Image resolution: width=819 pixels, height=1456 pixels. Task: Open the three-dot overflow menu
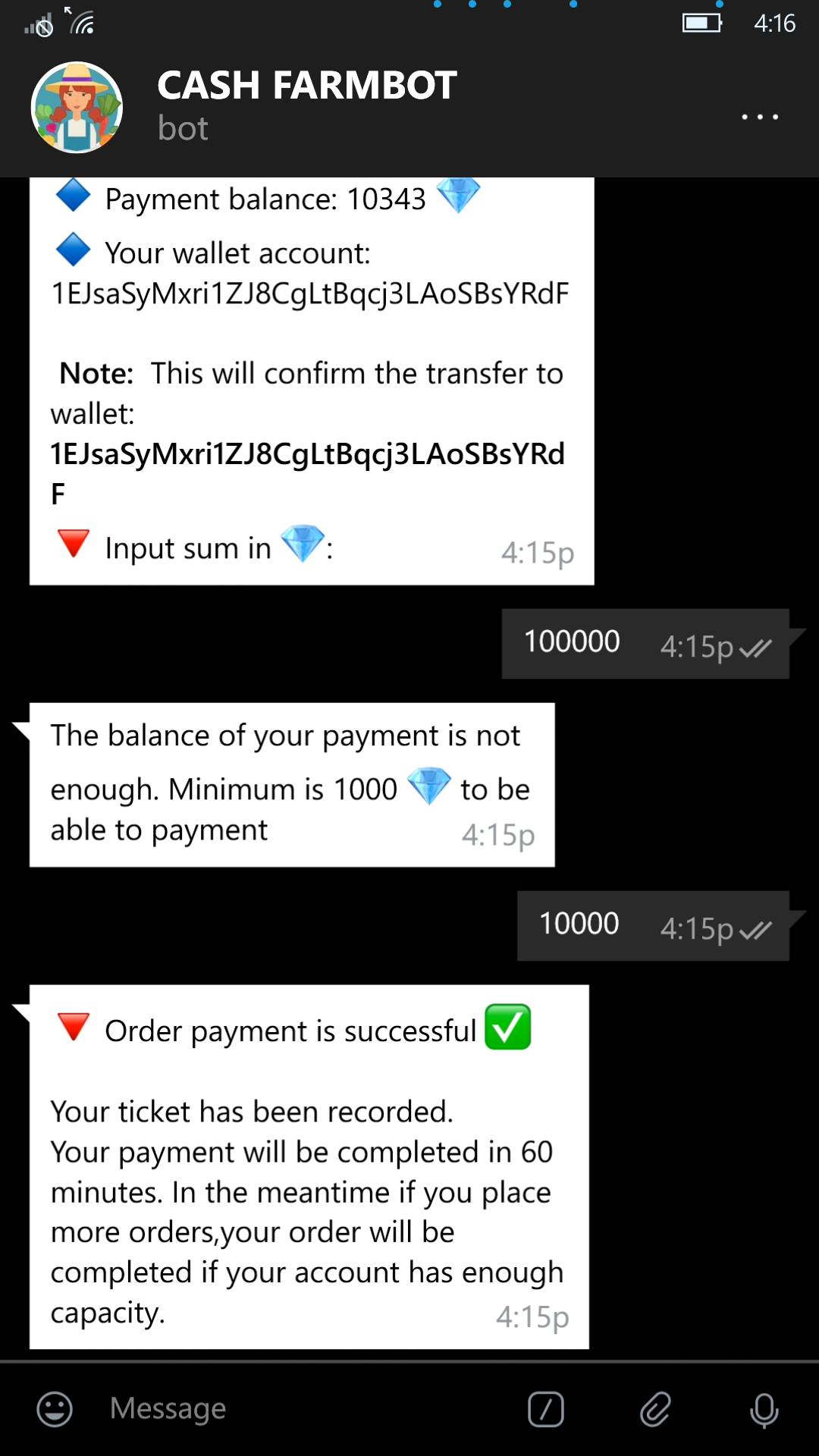point(760,117)
